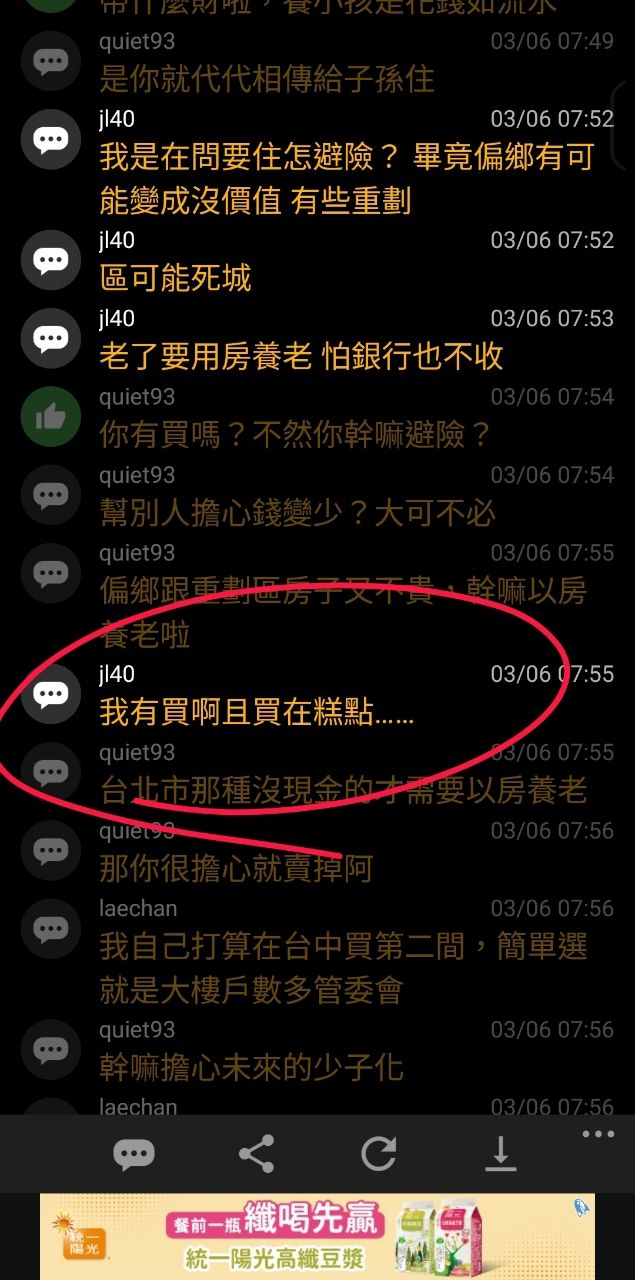Tap the ad info icon on banner
635x1280 pixels.
[x=582, y=1208]
